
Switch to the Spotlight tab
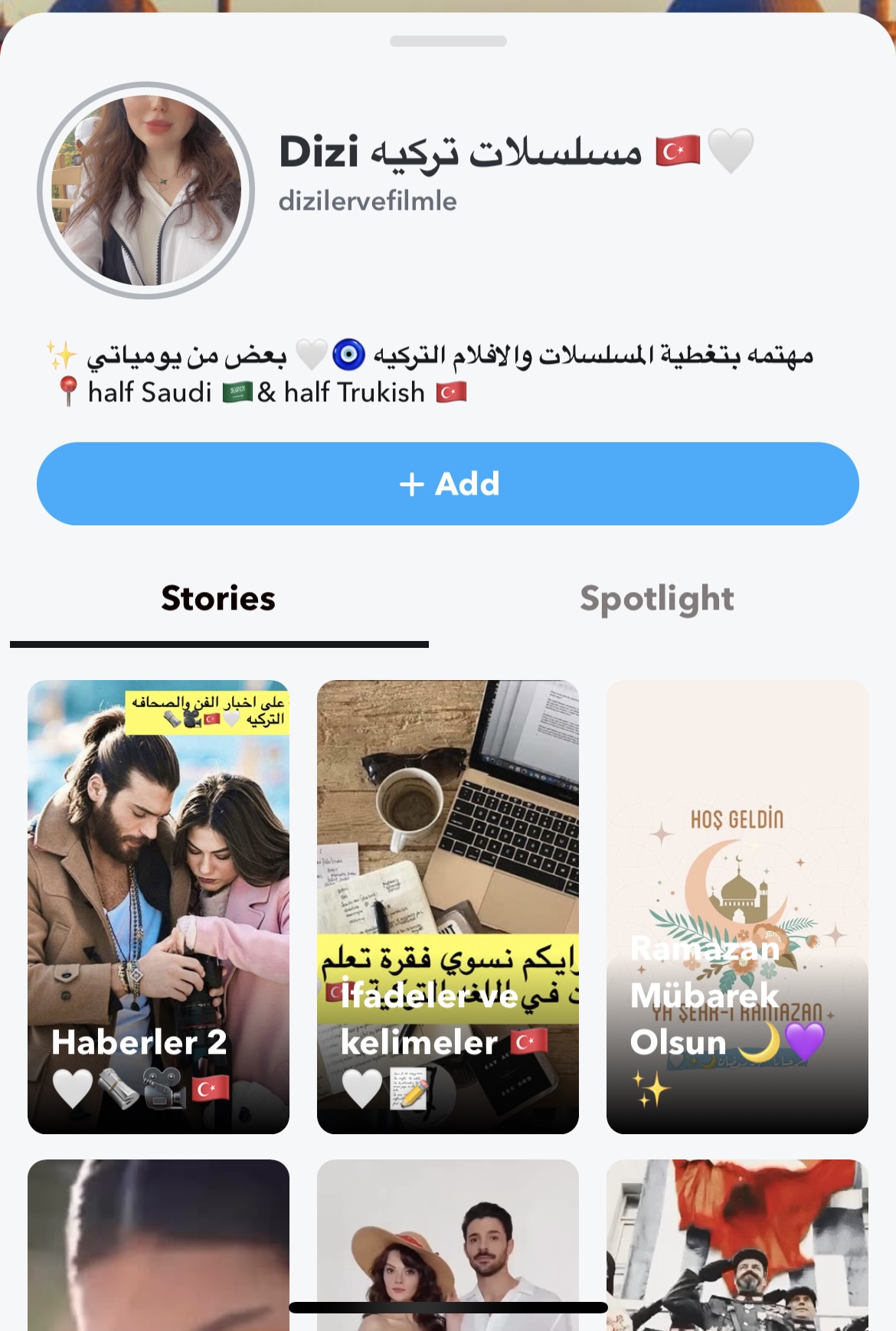[656, 599]
